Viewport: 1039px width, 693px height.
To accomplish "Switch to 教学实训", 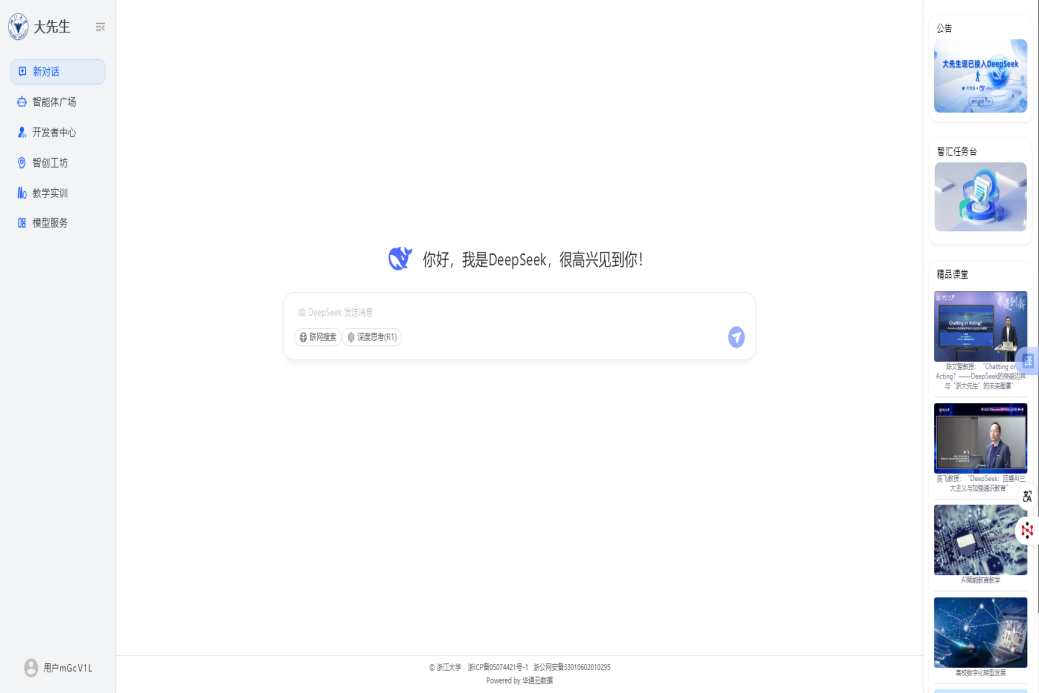I will [x=49, y=193].
